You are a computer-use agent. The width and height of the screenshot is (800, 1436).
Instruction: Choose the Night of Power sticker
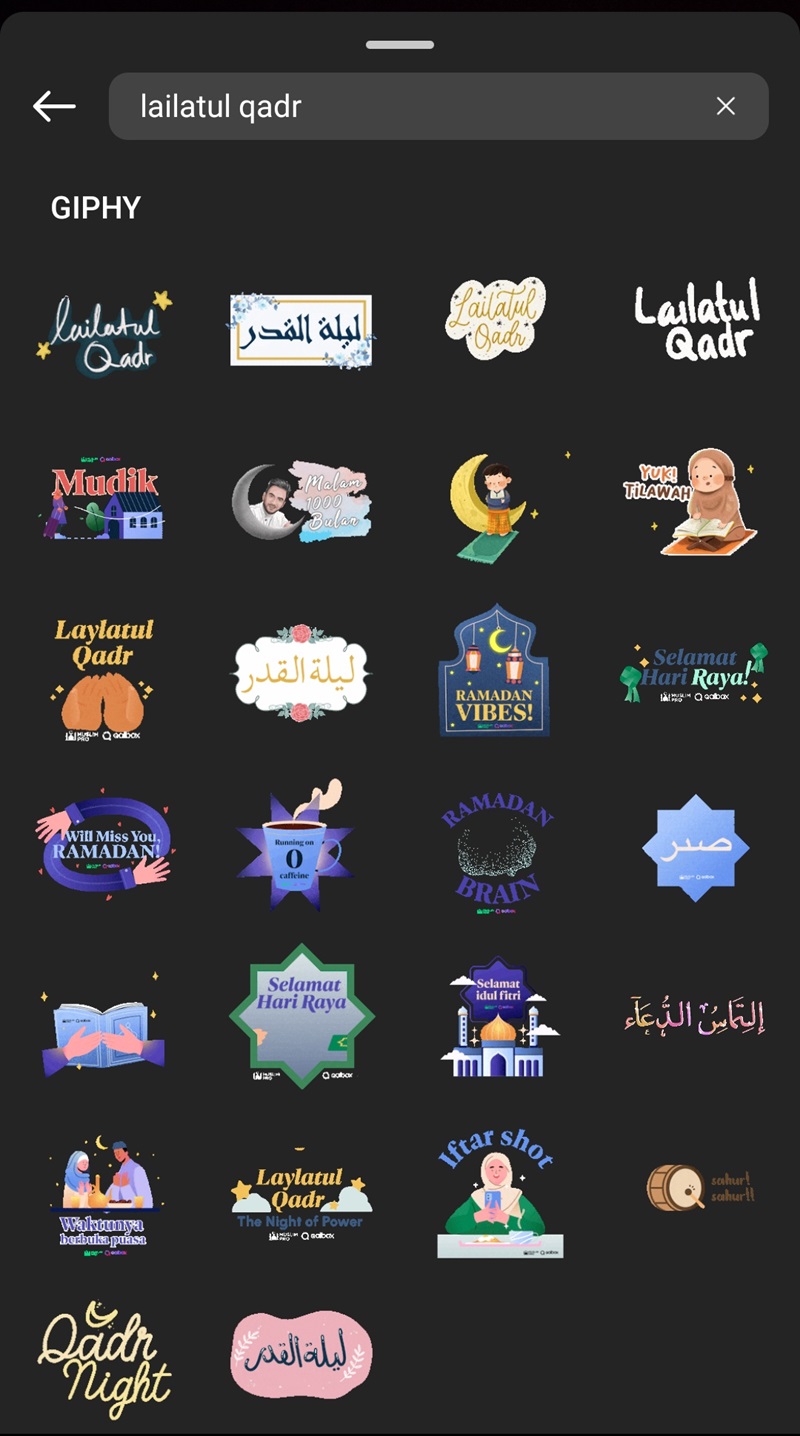point(300,1196)
